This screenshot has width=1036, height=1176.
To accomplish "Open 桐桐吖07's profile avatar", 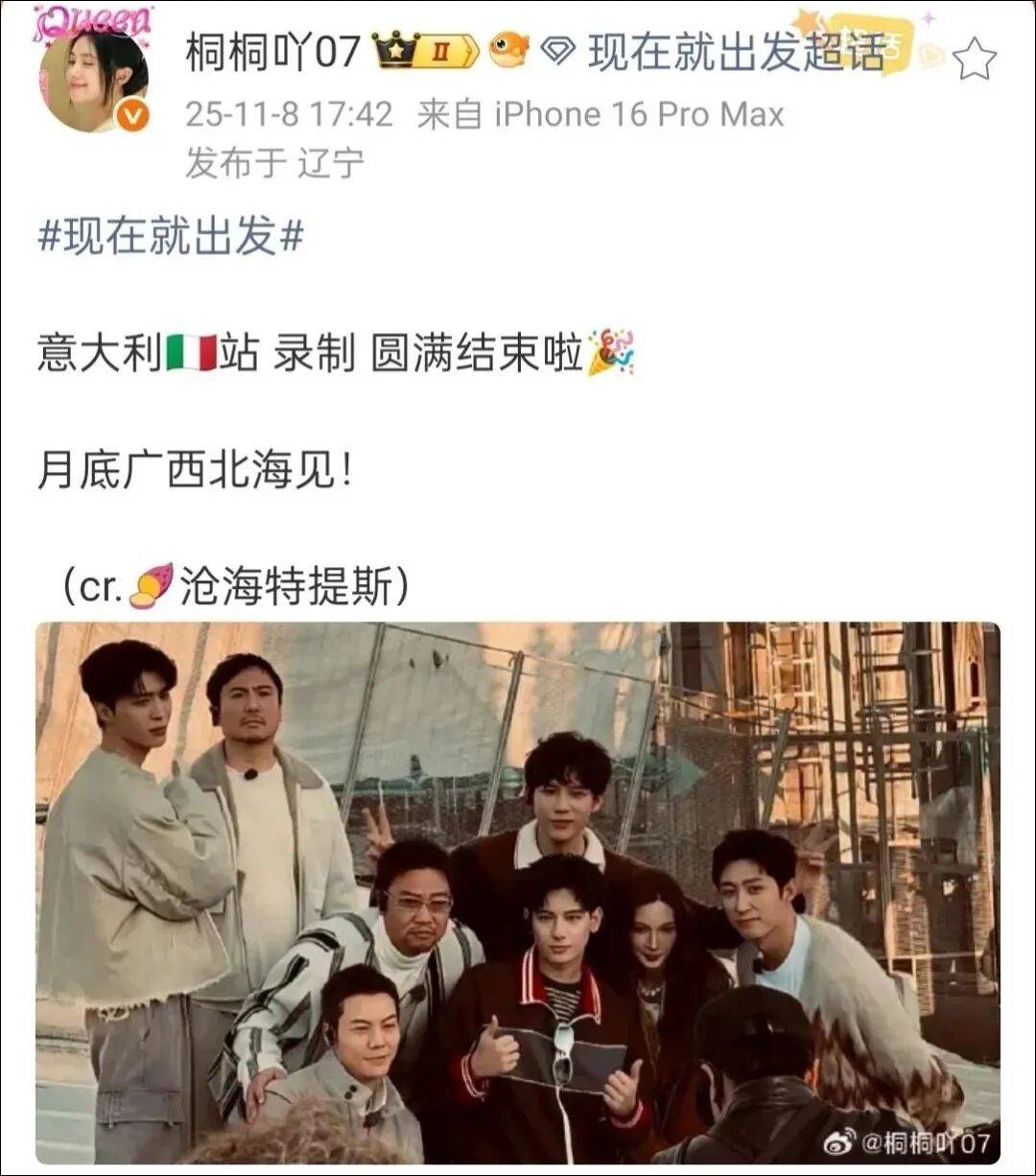I will point(93,79).
